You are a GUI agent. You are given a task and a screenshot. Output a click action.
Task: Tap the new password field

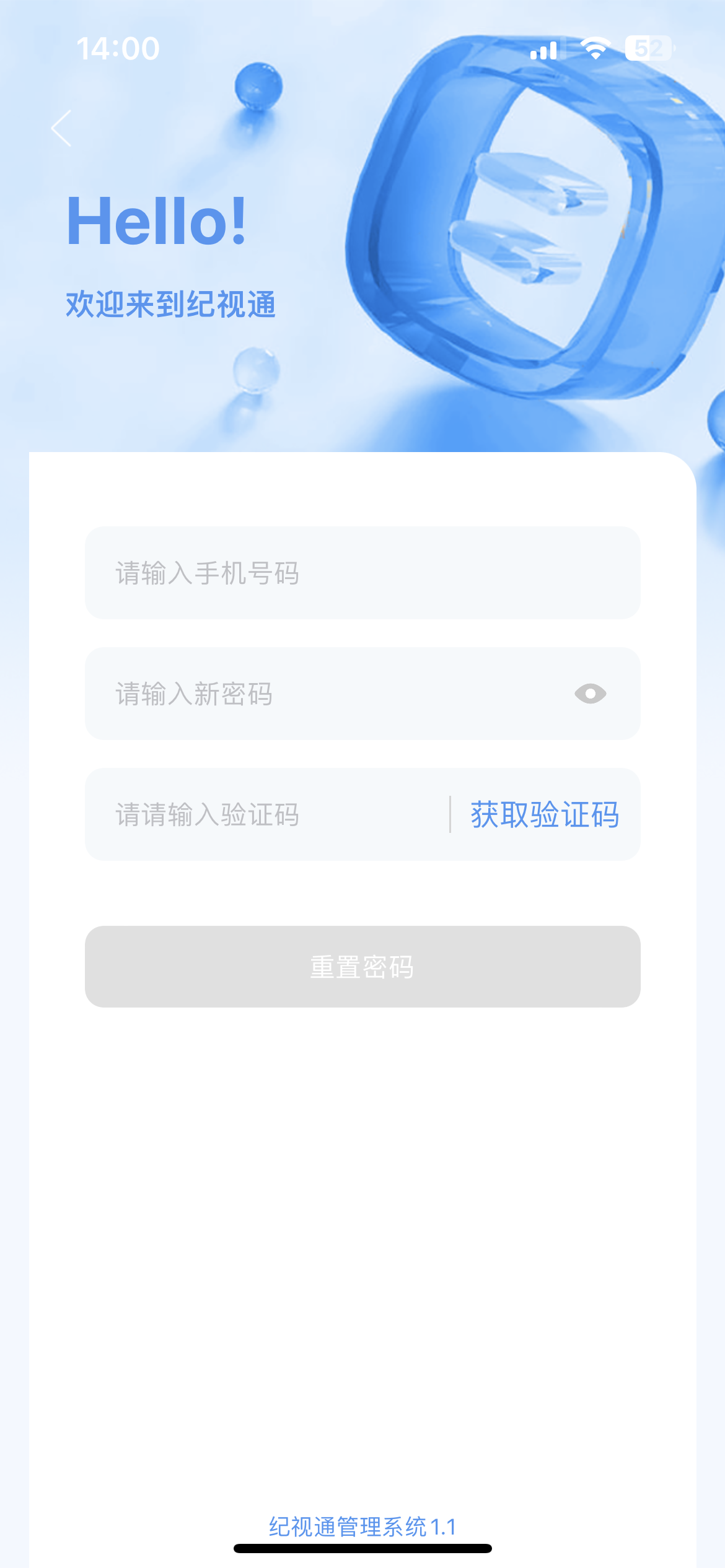[x=322, y=694]
